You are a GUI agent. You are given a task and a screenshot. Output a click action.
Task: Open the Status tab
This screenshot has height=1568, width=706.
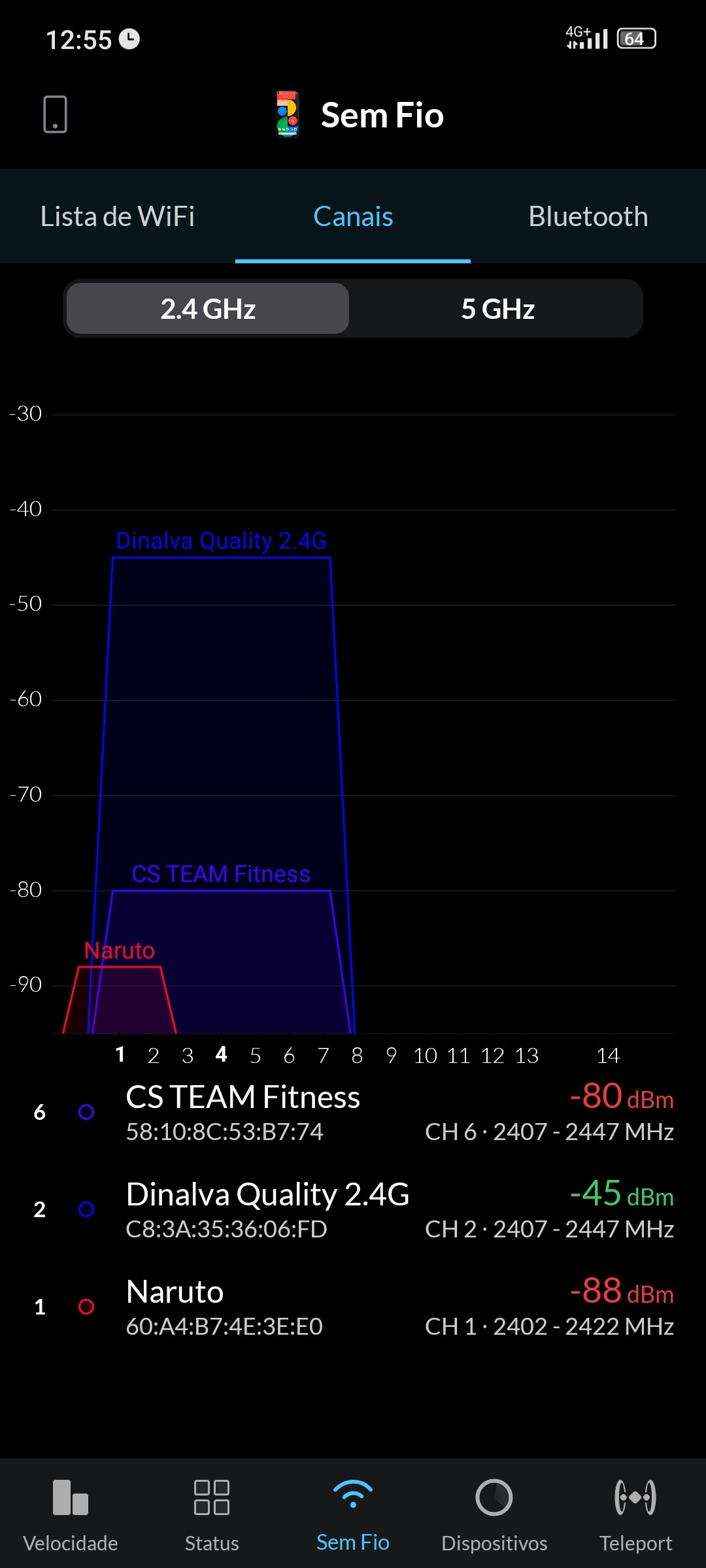[x=212, y=1513]
